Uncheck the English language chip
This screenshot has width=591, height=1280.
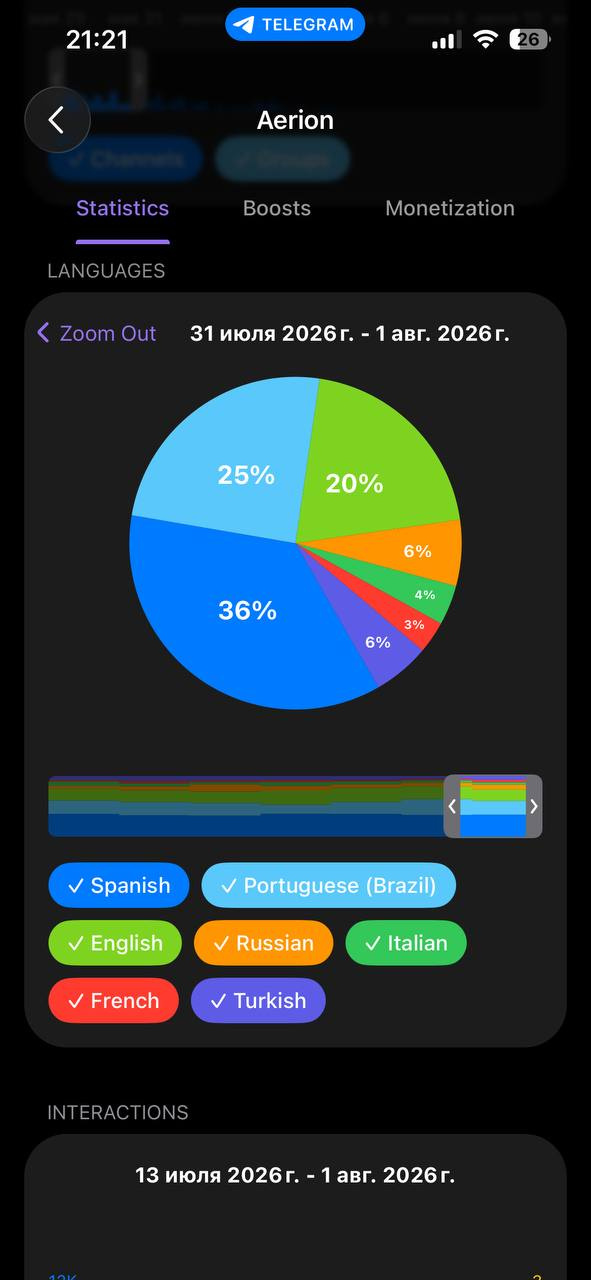(115, 943)
